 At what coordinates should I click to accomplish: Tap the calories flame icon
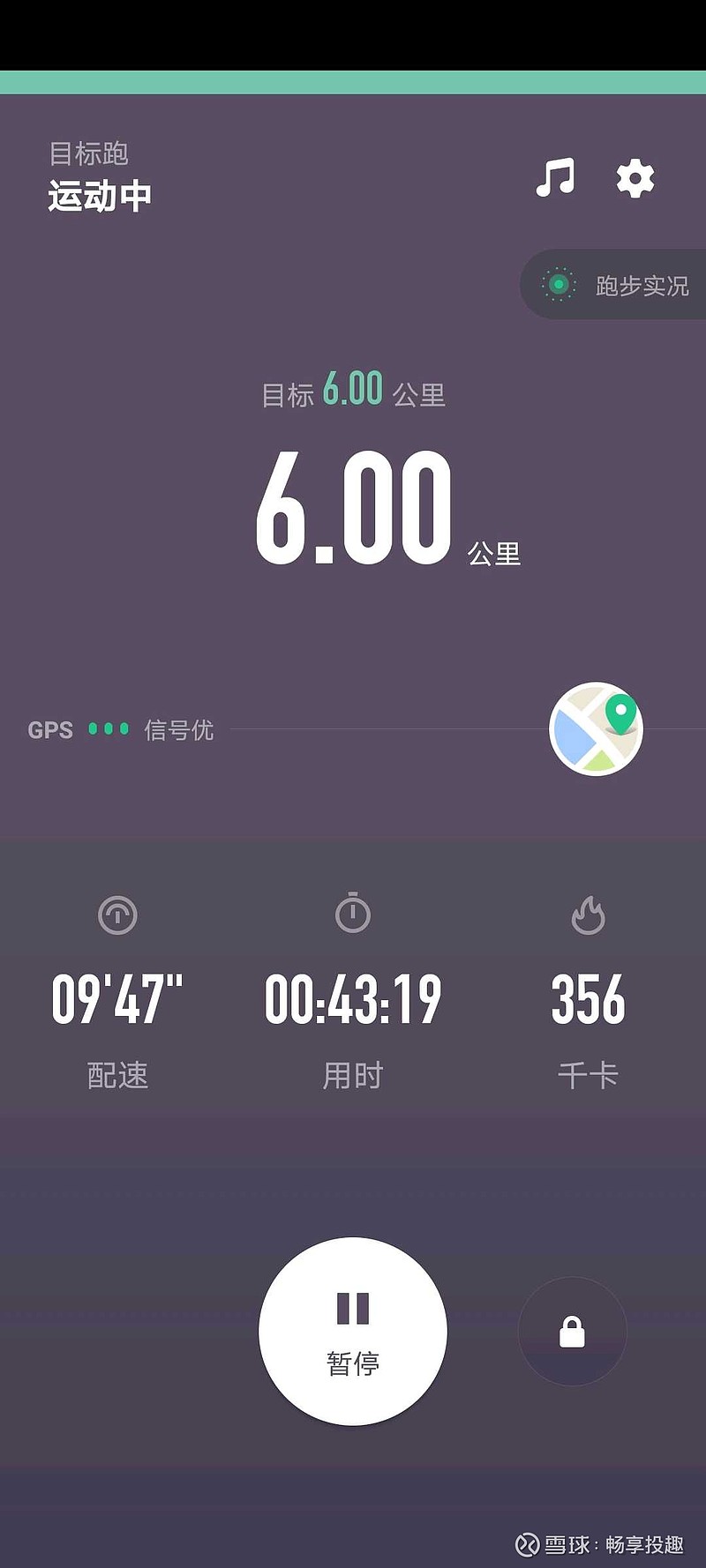click(587, 915)
